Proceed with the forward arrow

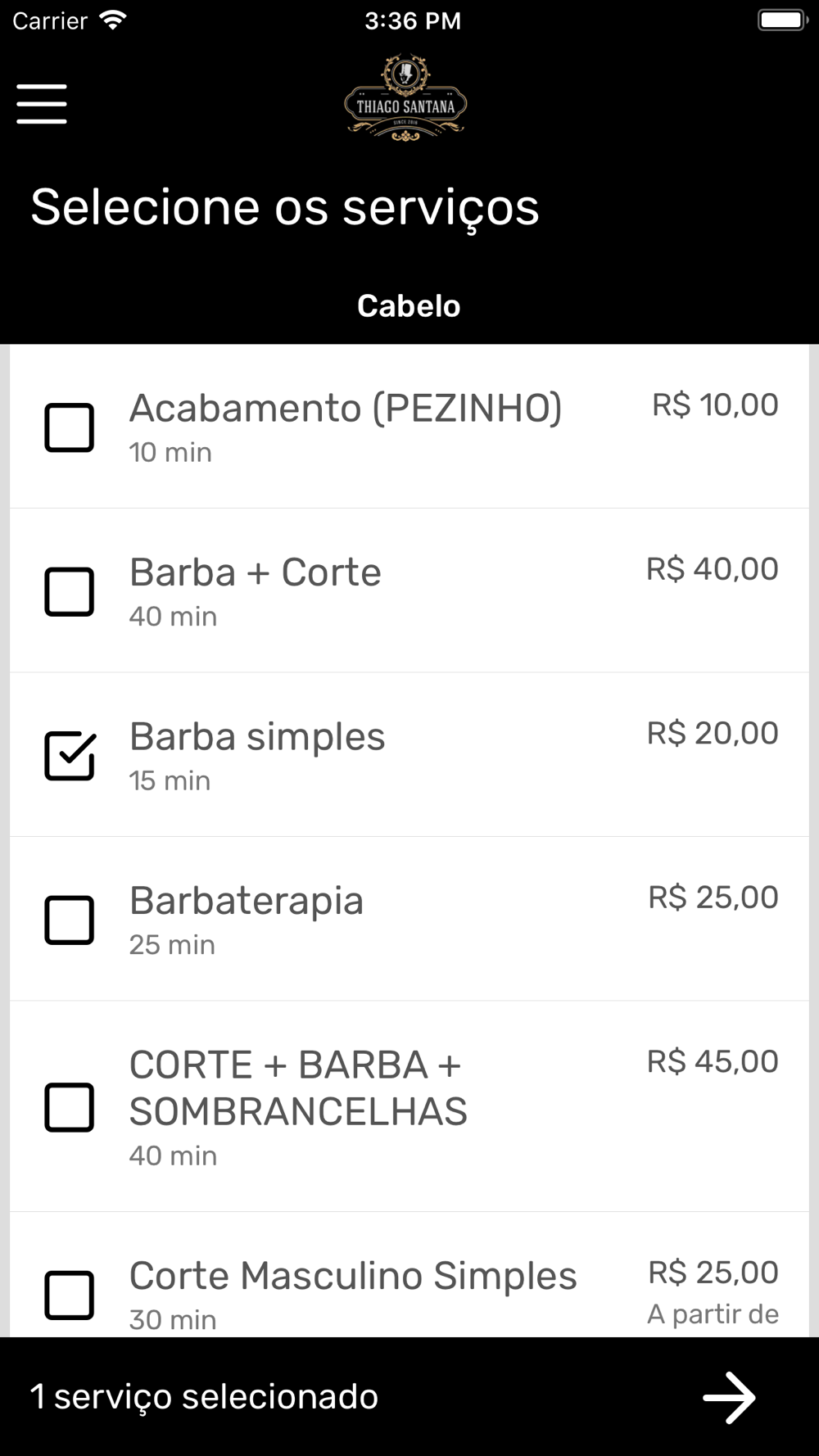coord(729,1397)
